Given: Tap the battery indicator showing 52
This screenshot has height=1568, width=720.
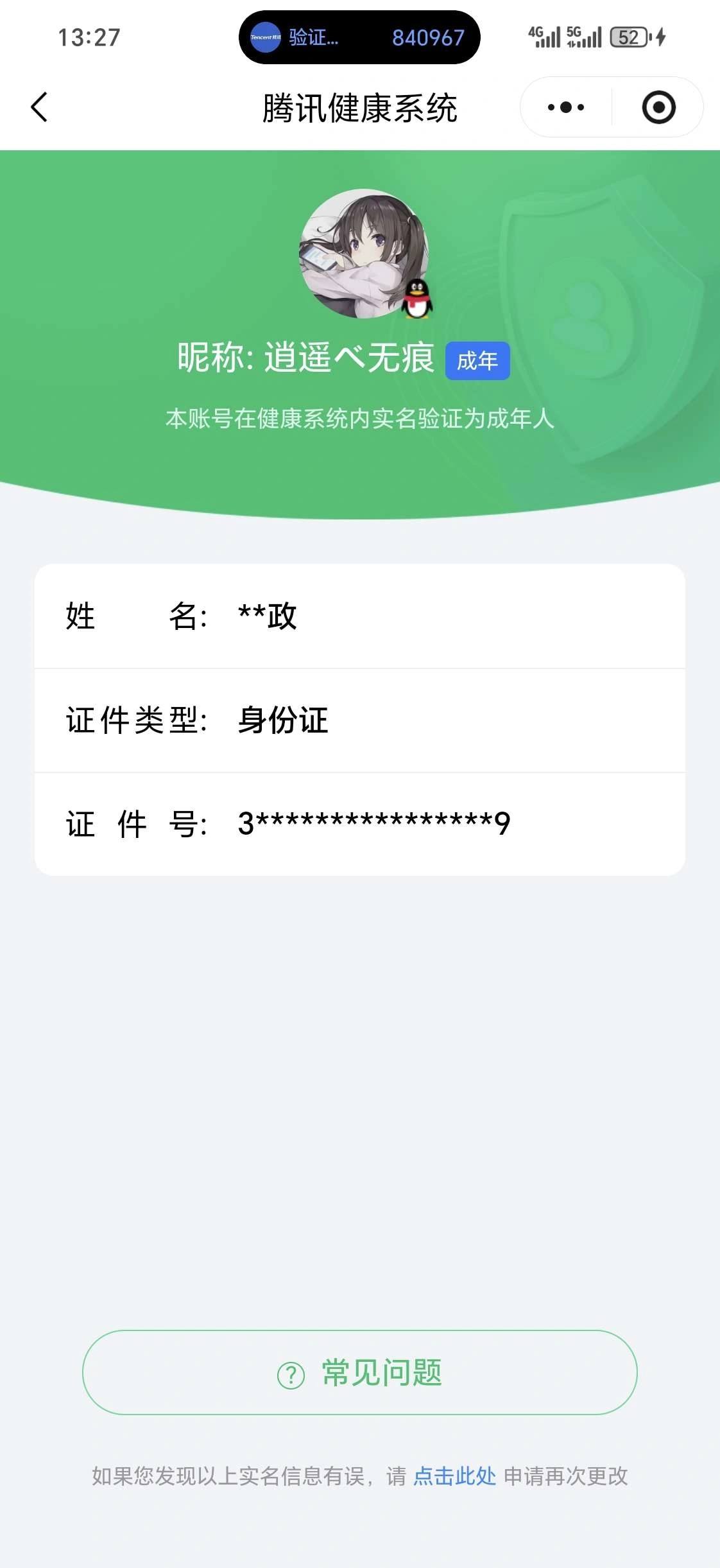Looking at the screenshot, I should tap(630, 37).
